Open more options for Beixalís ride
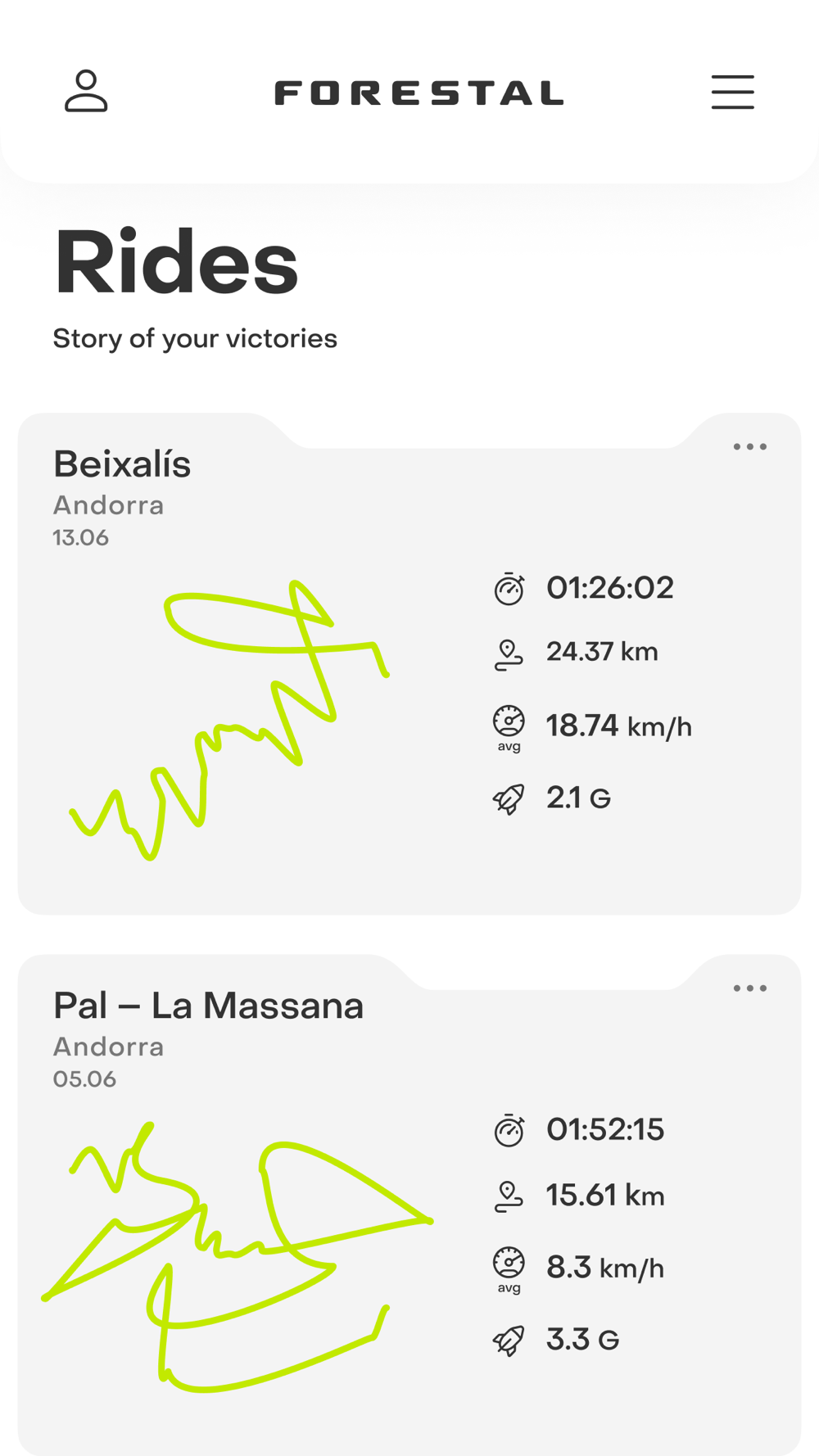The height and width of the screenshot is (1456, 819). point(749,447)
